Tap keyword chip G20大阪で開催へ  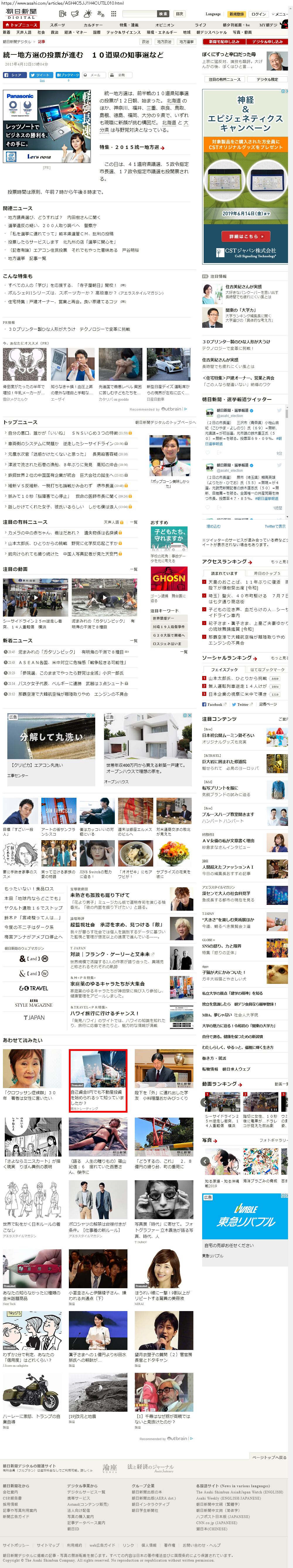coord(169,635)
